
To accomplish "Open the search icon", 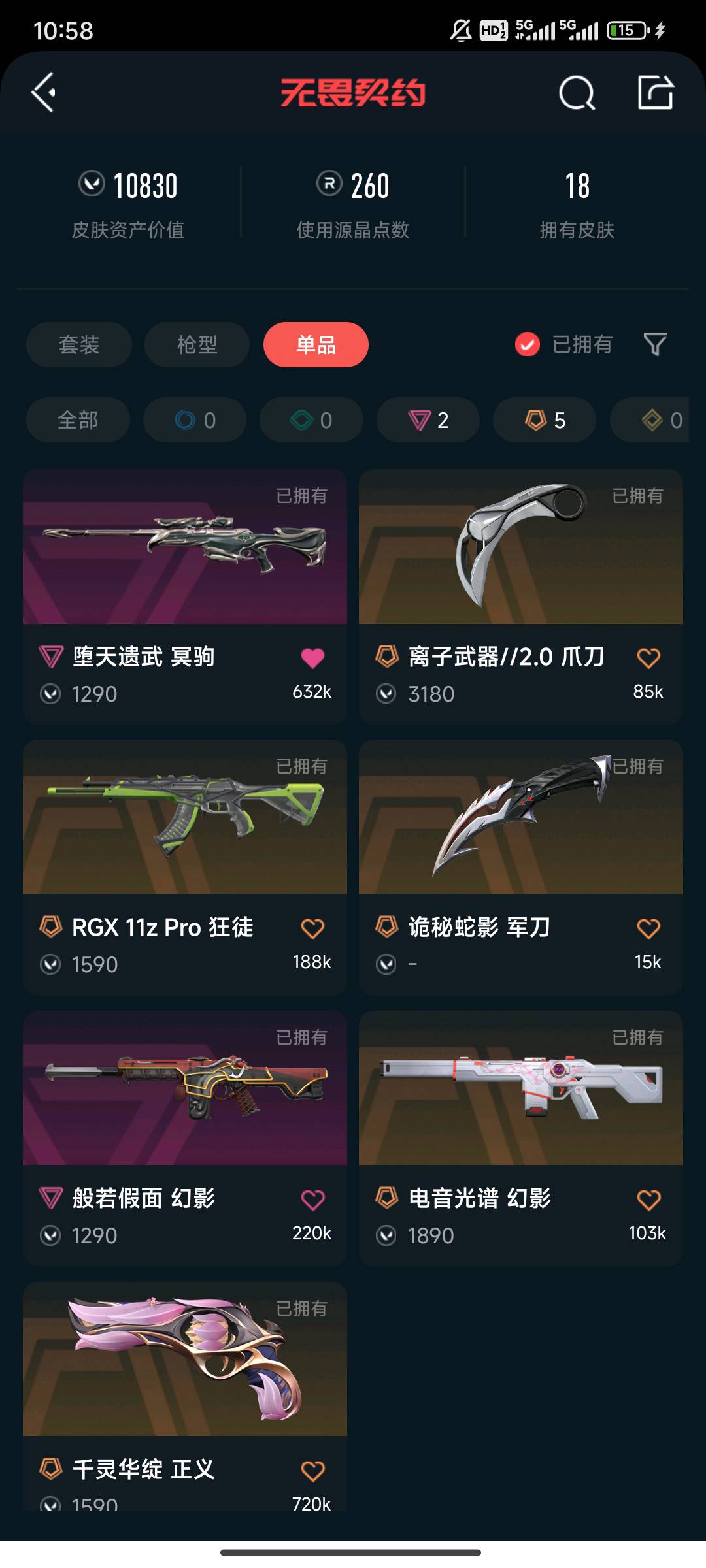I will point(577,93).
